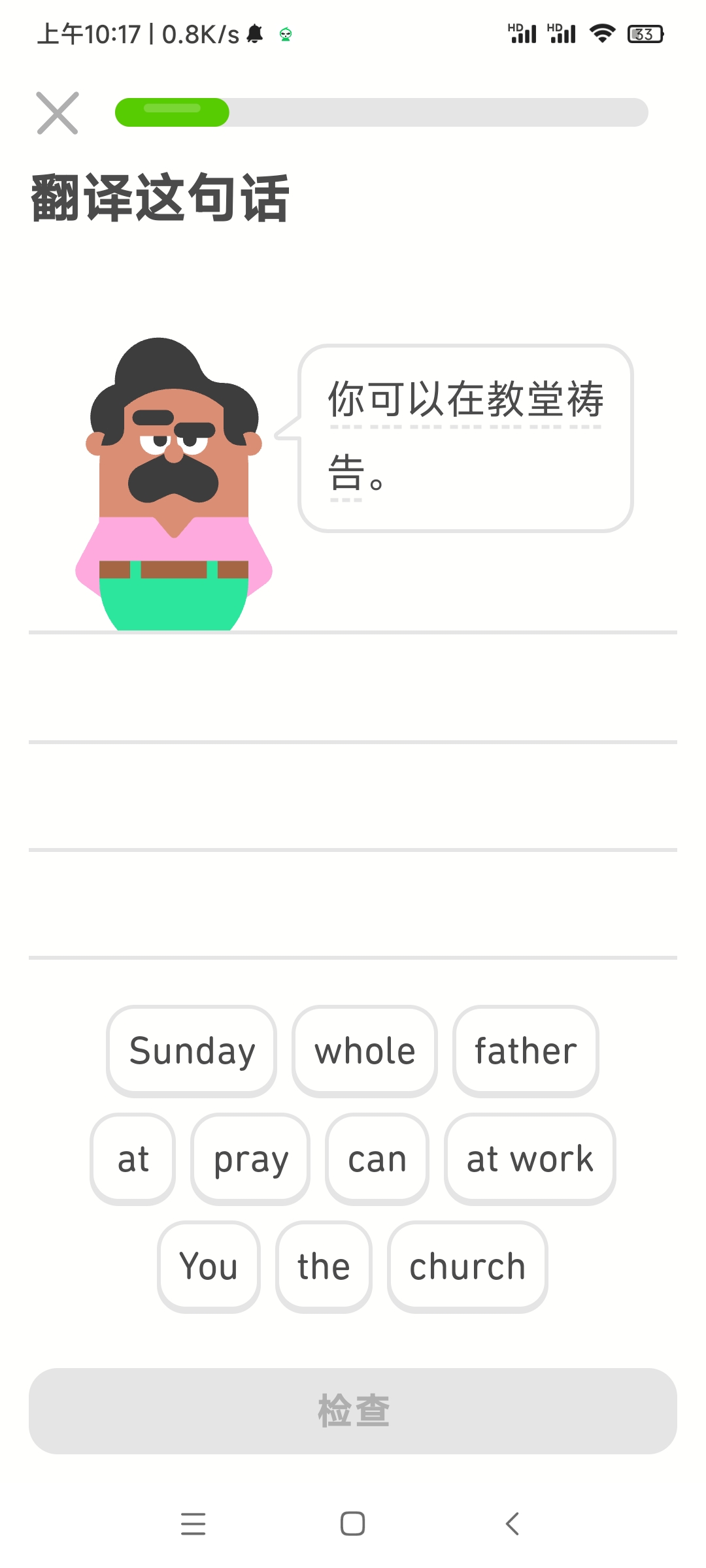Select the word chip "Sunday"
This screenshot has width=706, height=1568.
coord(192,1051)
